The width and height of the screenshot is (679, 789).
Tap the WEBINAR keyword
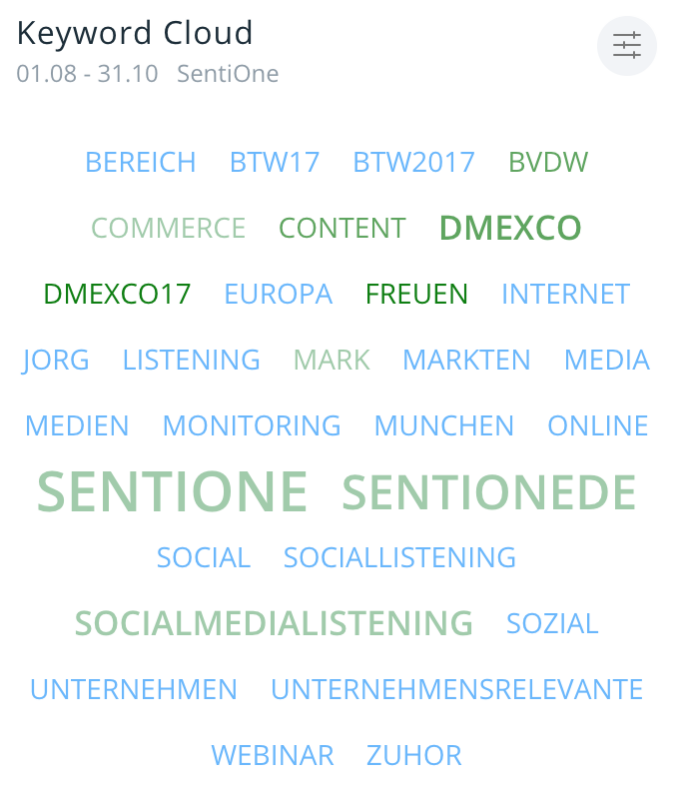pos(272,755)
